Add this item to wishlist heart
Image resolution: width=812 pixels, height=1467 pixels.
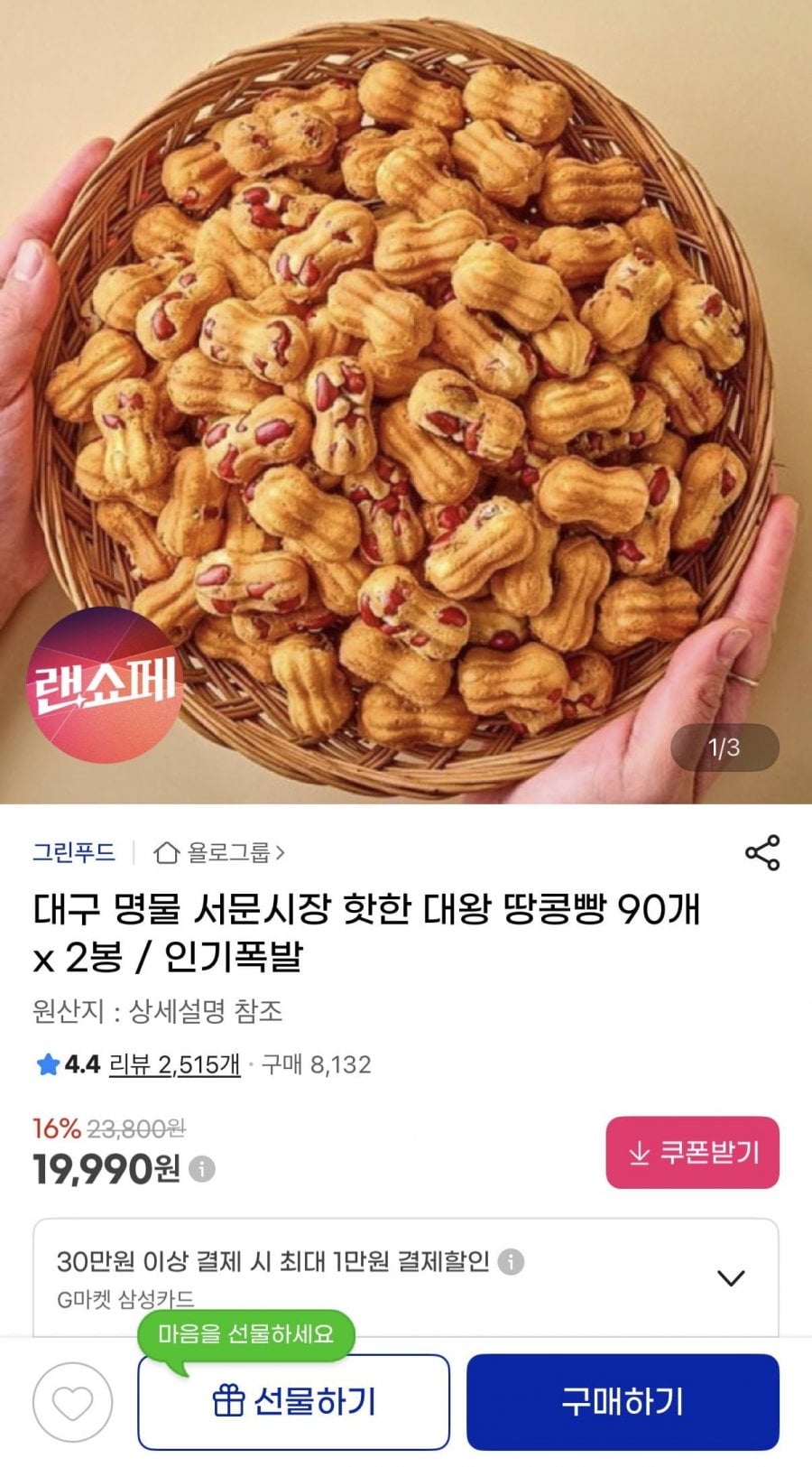[x=72, y=1402]
